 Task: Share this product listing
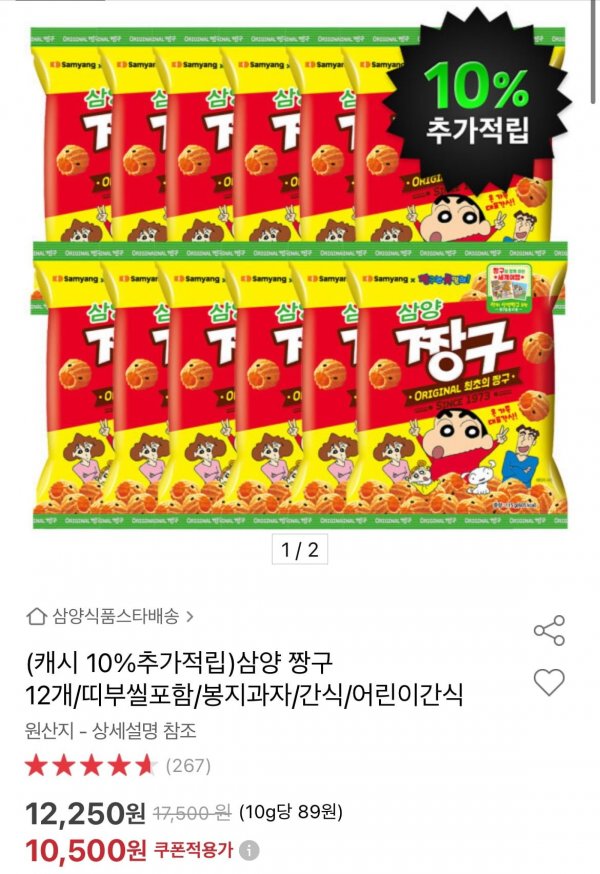549,629
